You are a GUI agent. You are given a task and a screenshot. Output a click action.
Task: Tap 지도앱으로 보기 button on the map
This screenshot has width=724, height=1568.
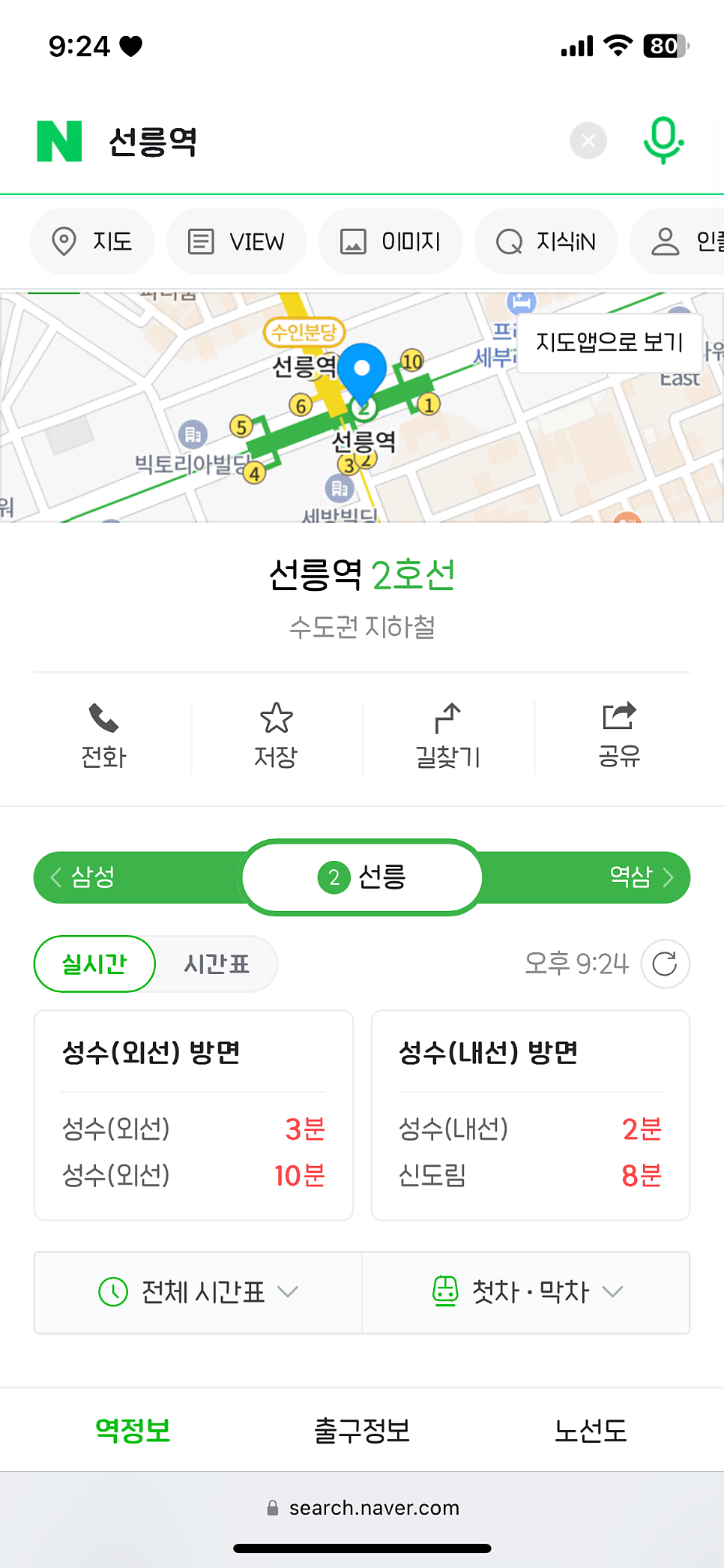click(609, 343)
